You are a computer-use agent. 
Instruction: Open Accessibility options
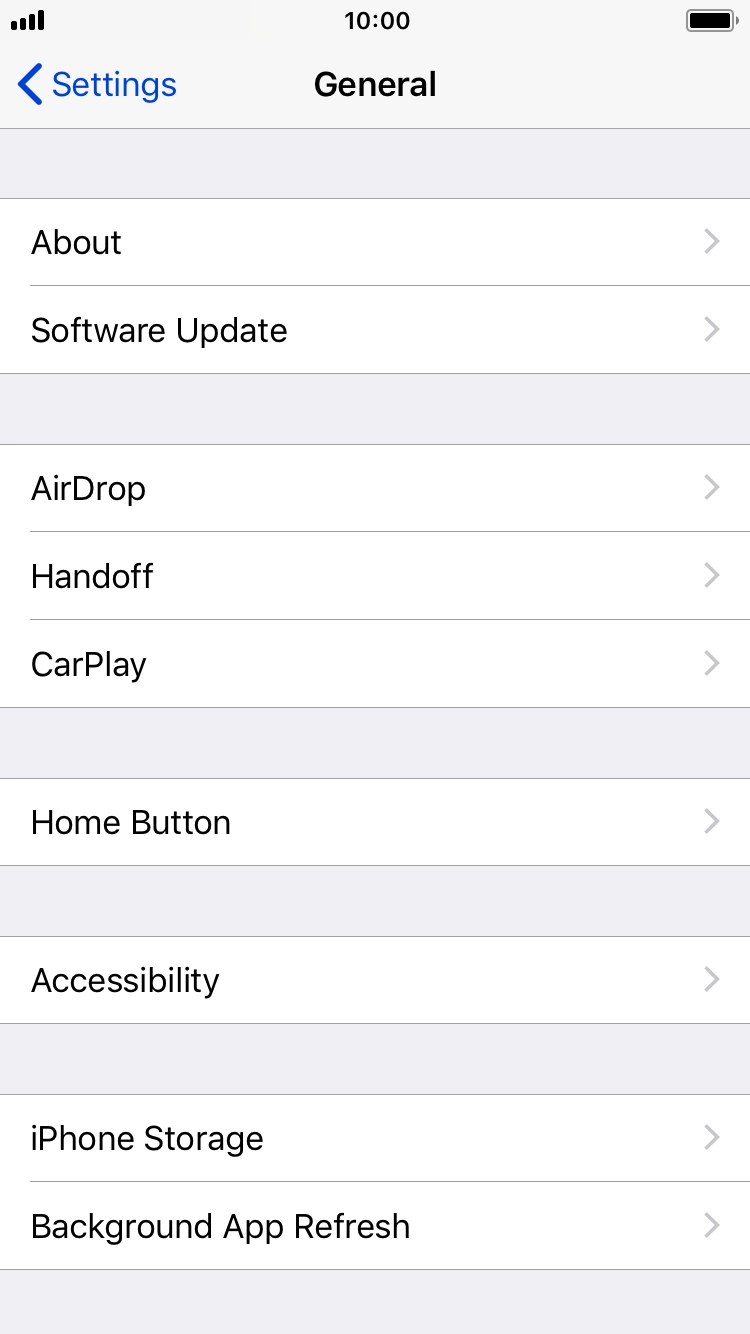click(x=375, y=980)
